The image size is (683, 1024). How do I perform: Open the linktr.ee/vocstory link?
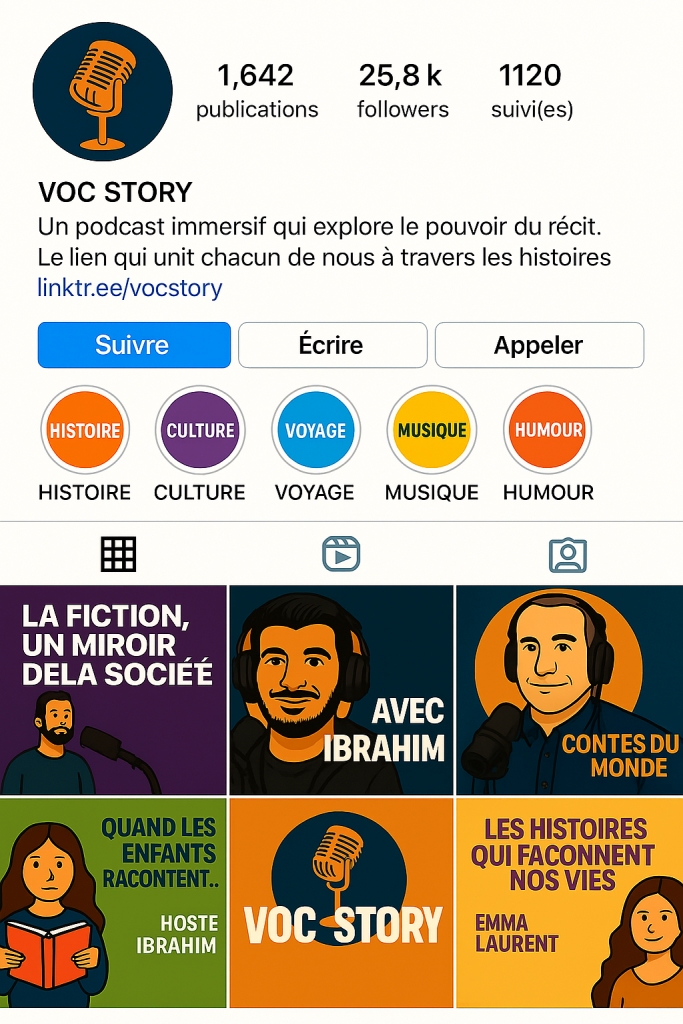[130, 288]
